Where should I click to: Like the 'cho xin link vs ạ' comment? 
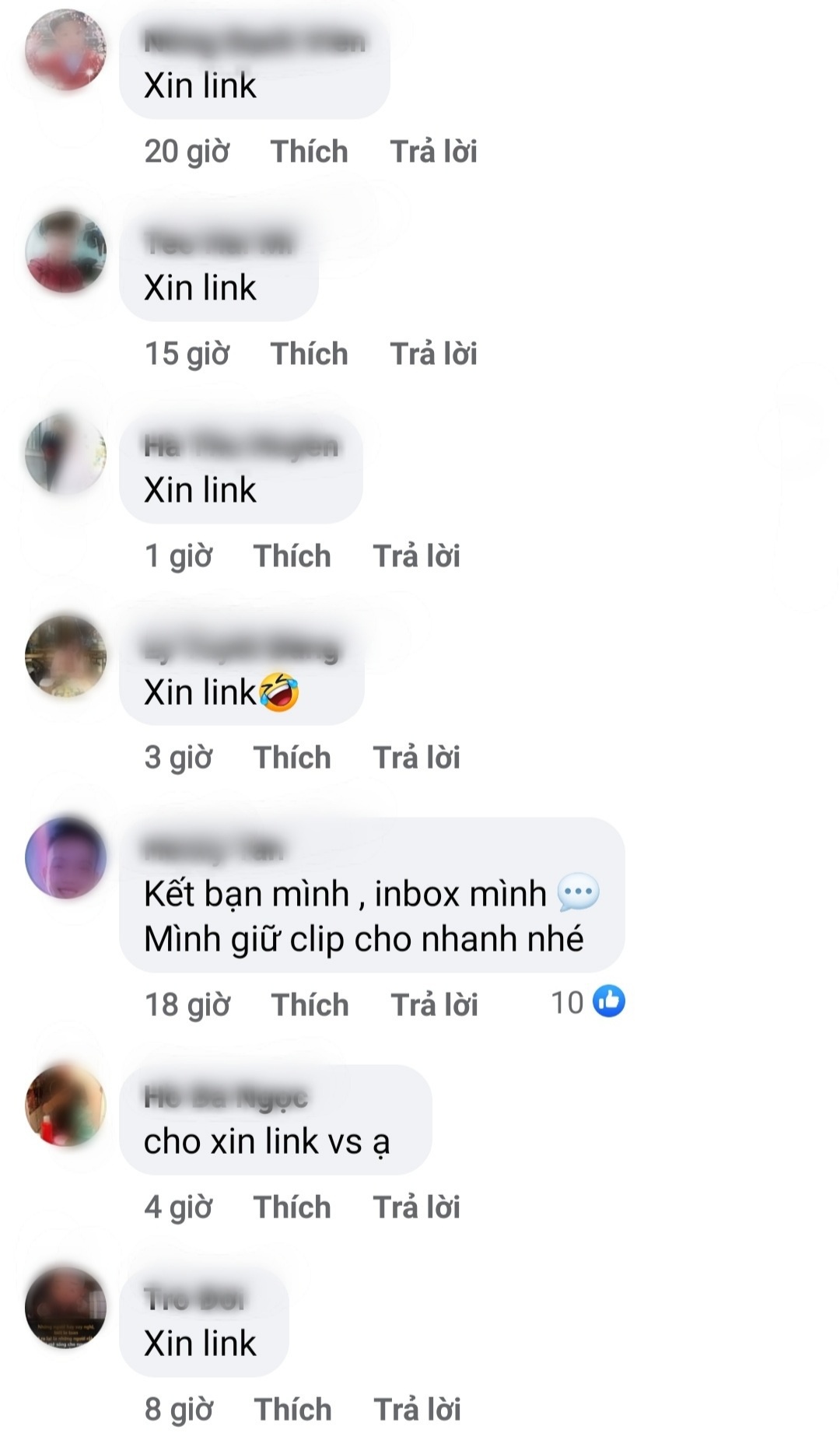point(292,1207)
